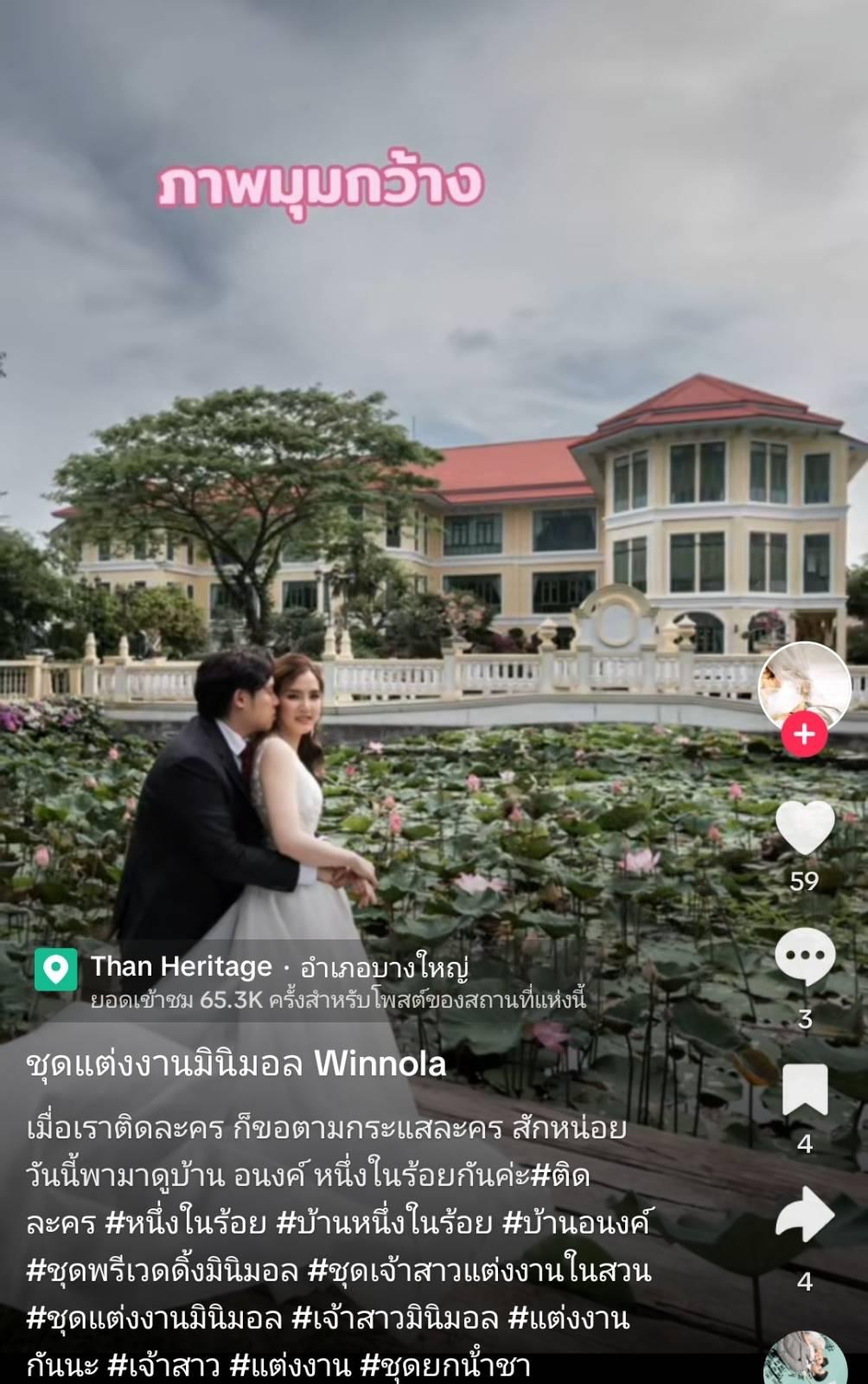Open the comments on this video
This screenshot has width=868, height=1384.
pos(805,957)
